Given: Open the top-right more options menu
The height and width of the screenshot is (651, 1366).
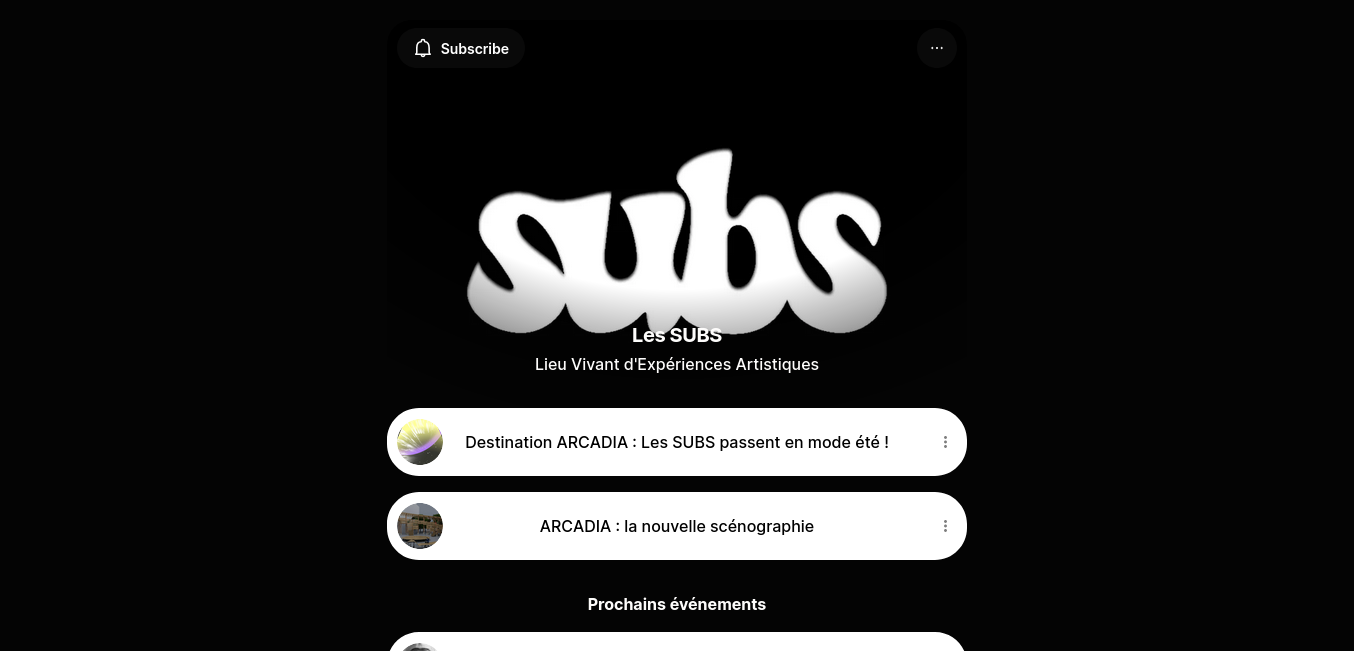Looking at the screenshot, I should point(936,48).
